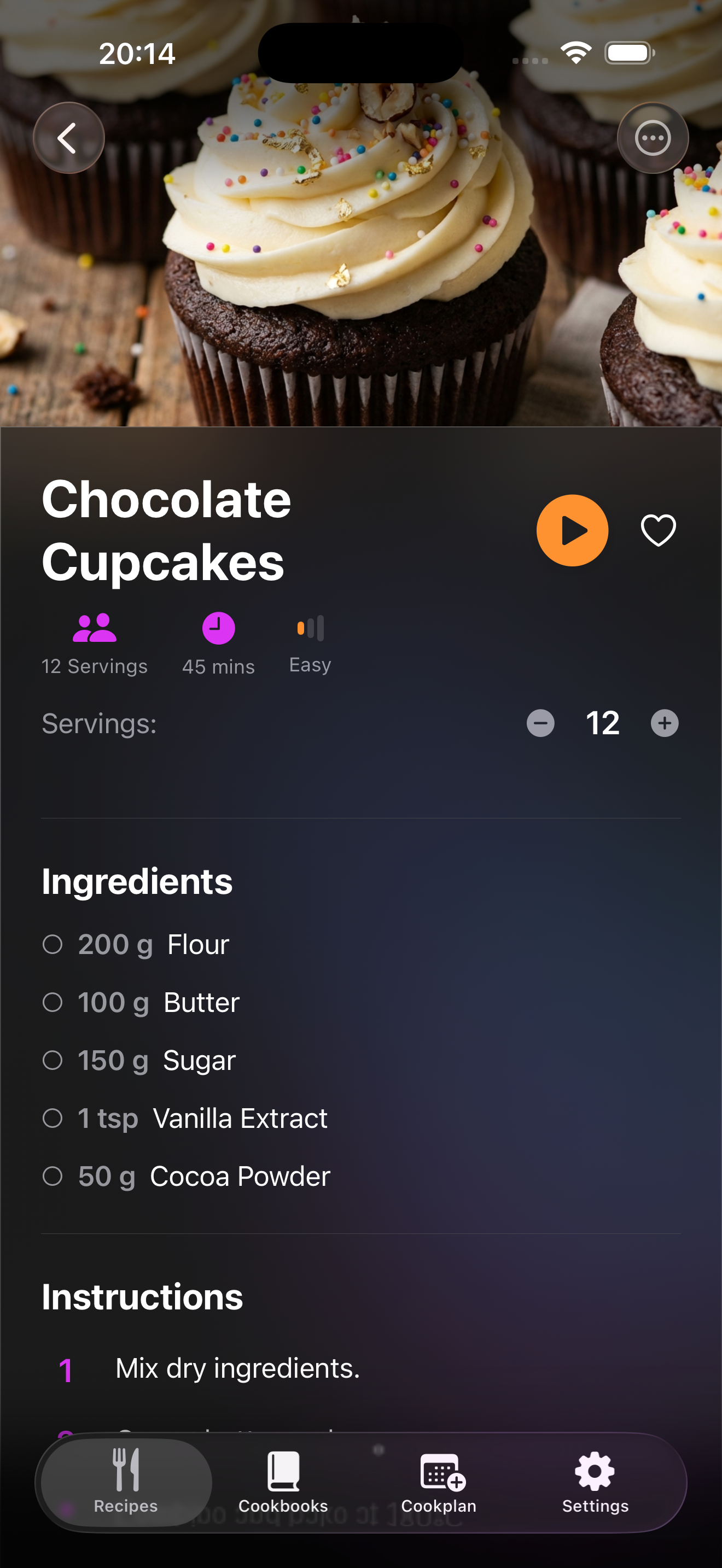This screenshot has height=1568, width=722.
Task: Mark Butter as gathered
Action: coord(53,1002)
